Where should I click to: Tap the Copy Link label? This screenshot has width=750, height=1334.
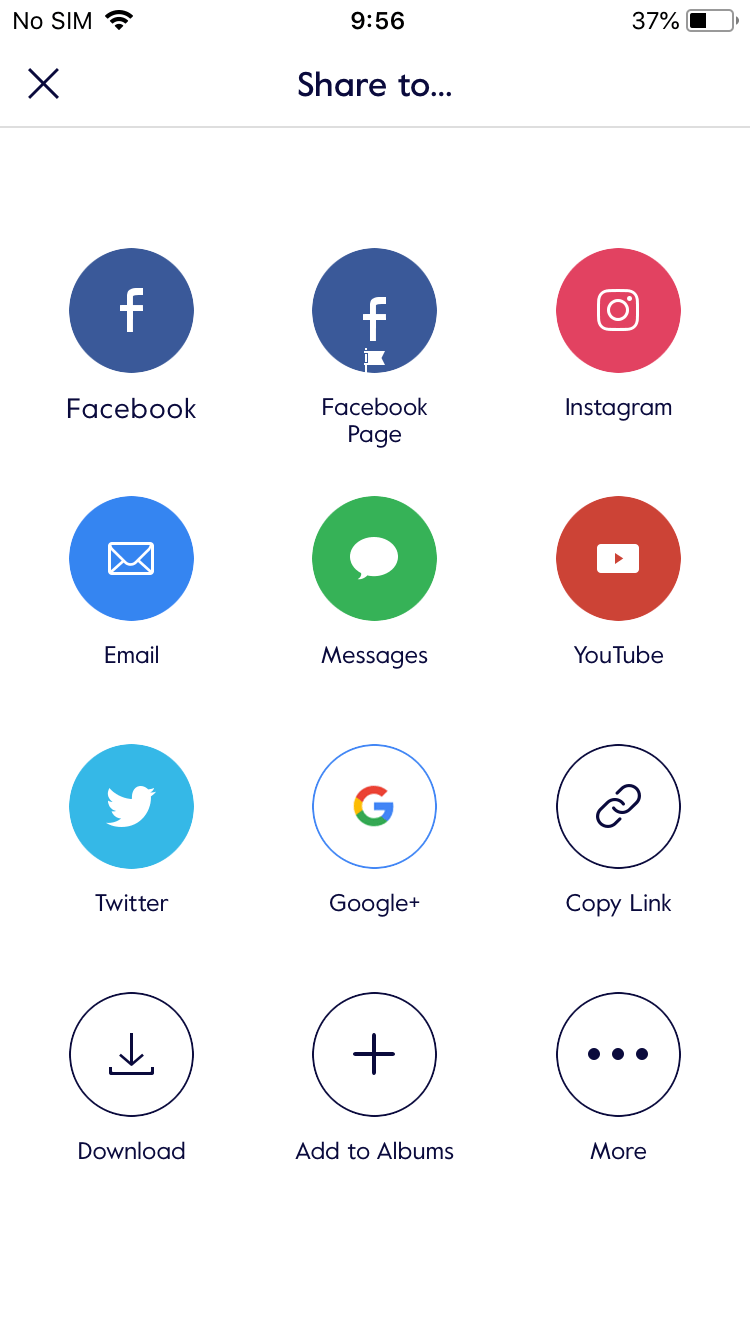tap(618, 903)
